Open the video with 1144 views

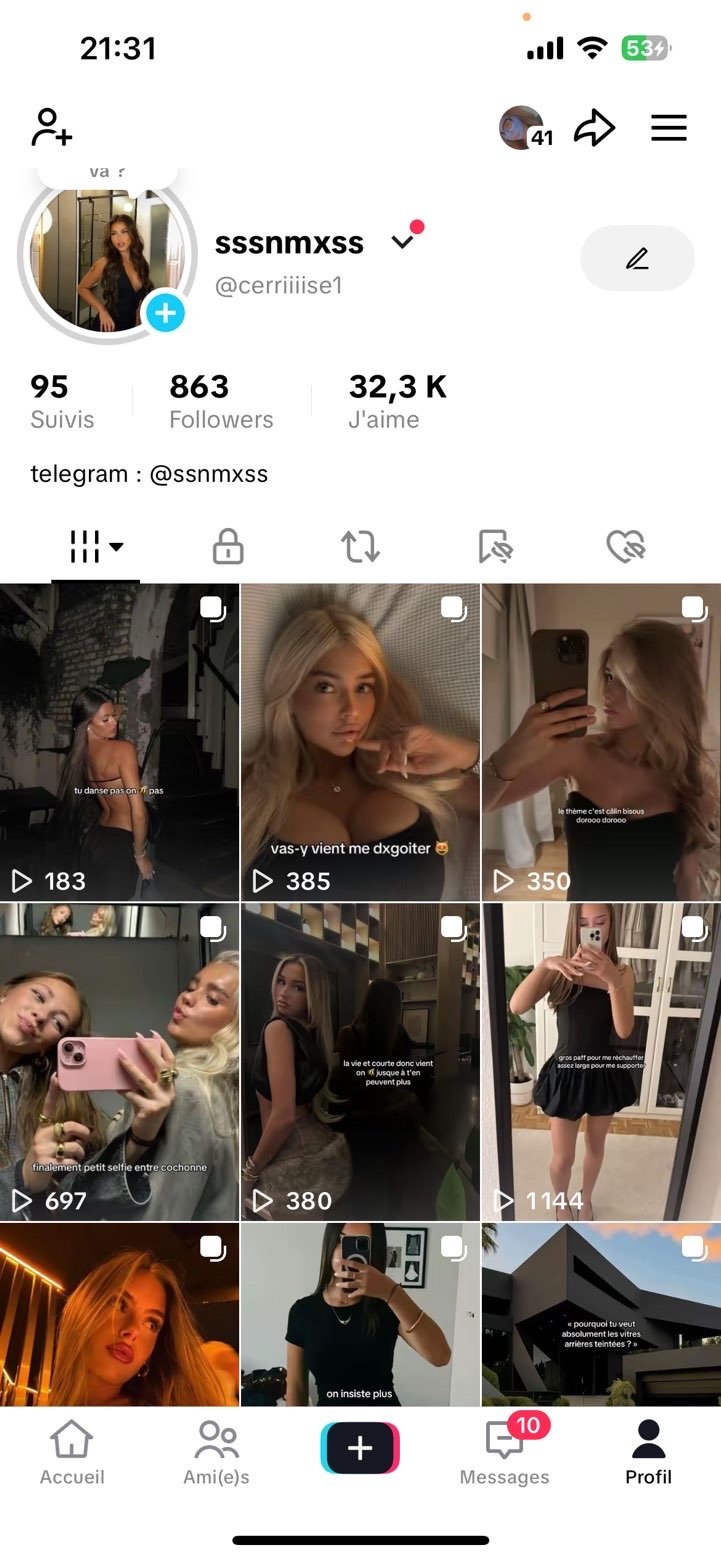[601, 1062]
